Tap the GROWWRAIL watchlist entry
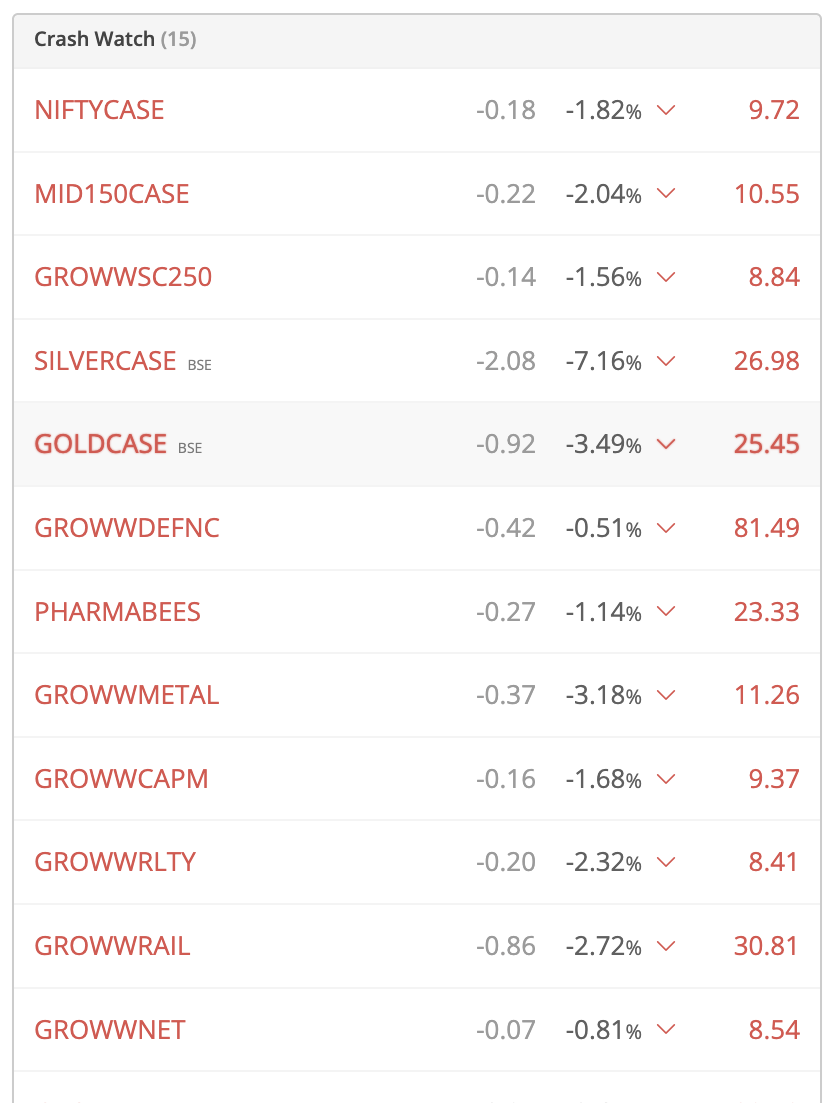This screenshot has height=1106, width=828. pyautogui.click(x=112, y=946)
